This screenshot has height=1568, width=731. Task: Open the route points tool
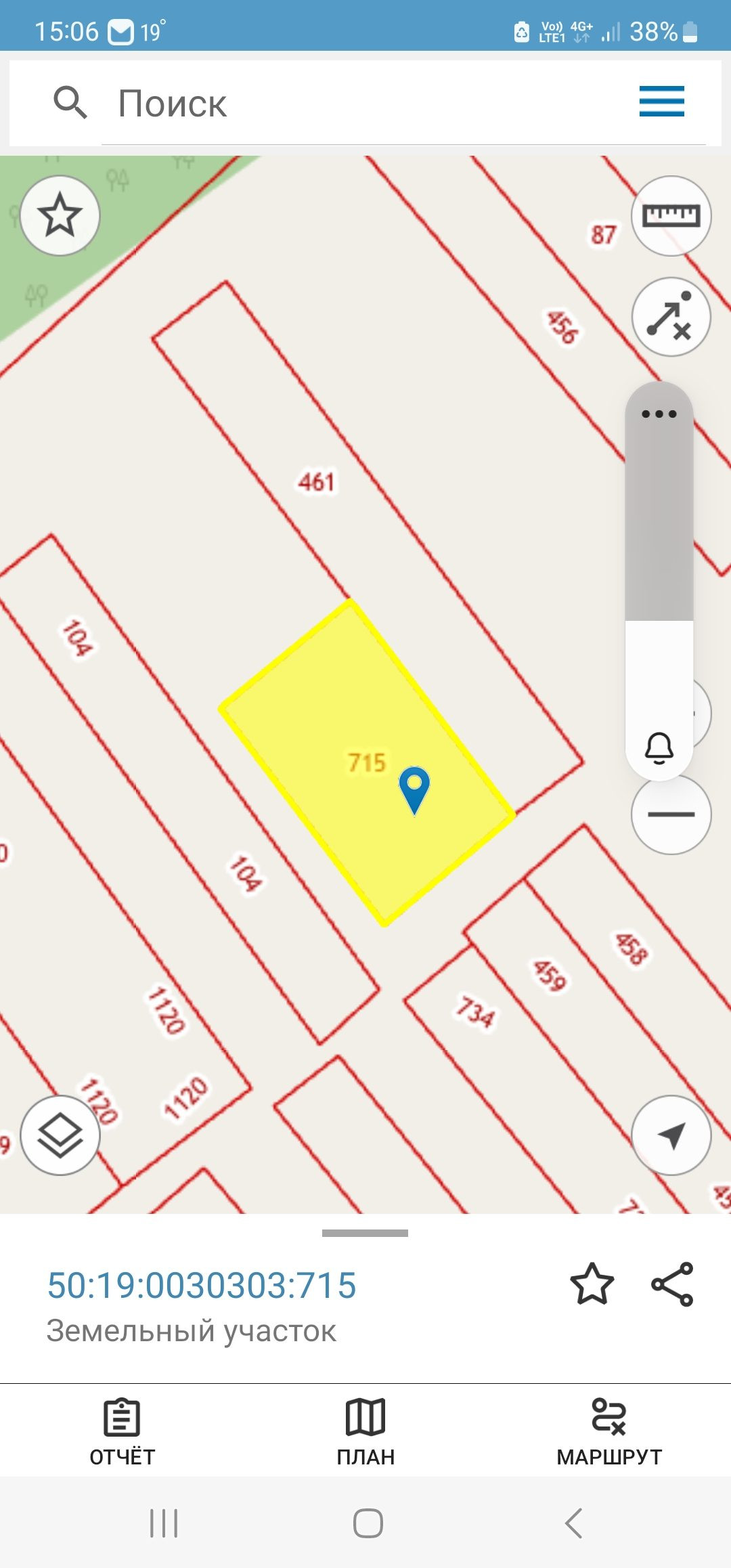(x=671, y=316)
